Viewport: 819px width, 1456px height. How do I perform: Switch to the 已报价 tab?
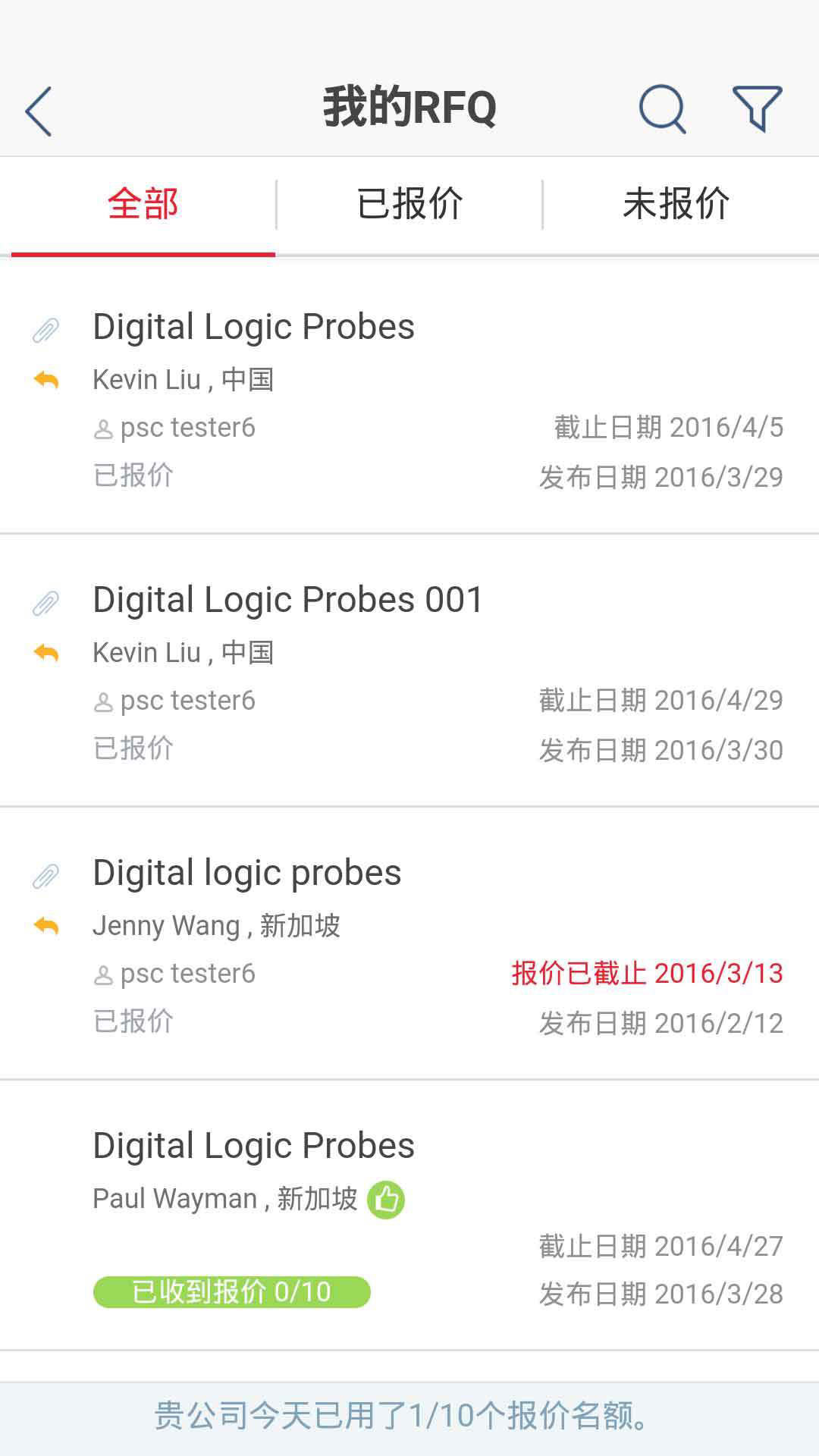[409, 204]
